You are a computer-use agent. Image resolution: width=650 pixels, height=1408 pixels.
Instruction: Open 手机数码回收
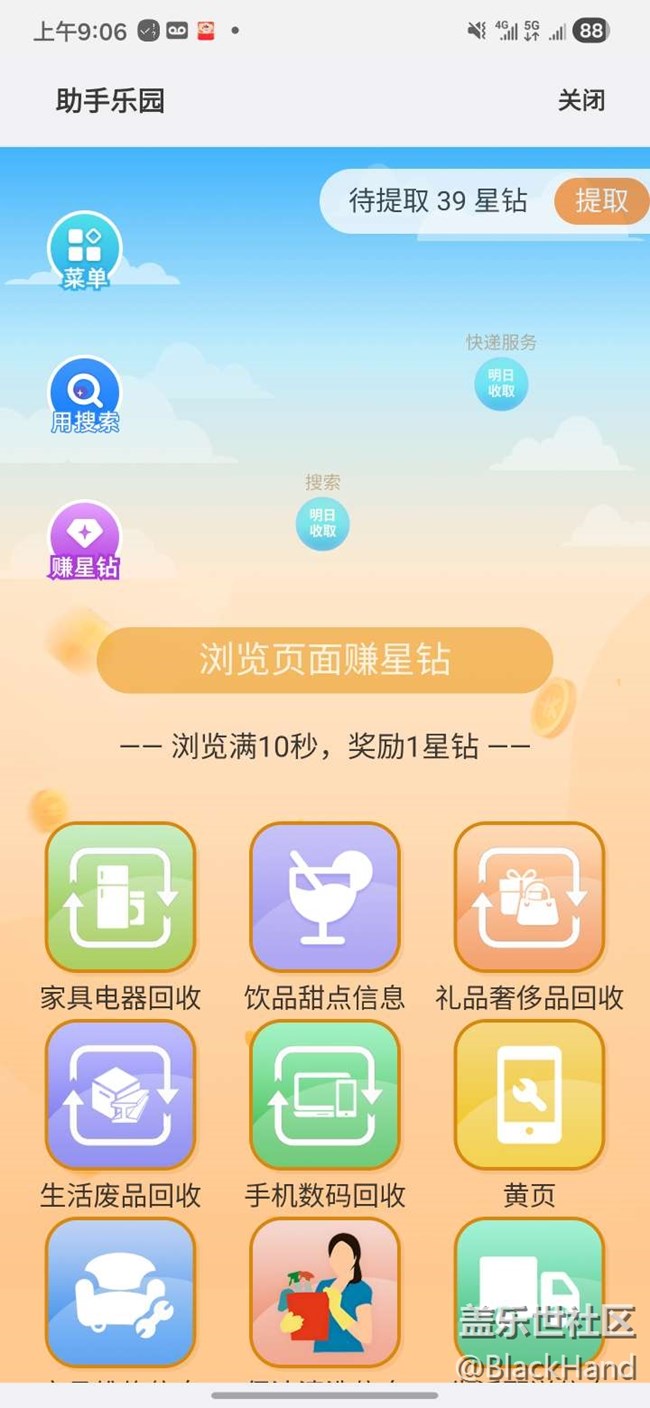[325, 1095]
